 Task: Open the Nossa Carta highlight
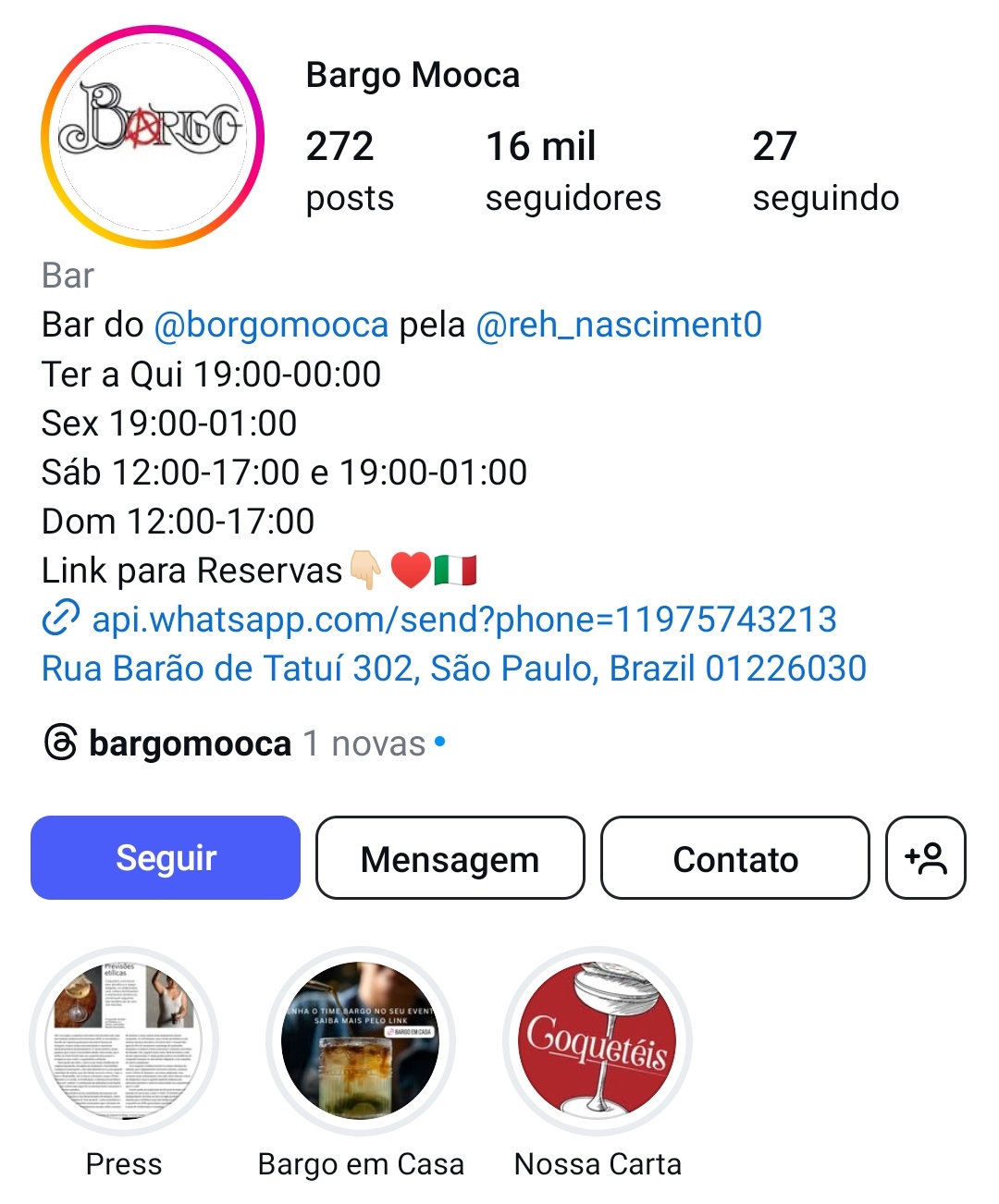coord(598,1041)
